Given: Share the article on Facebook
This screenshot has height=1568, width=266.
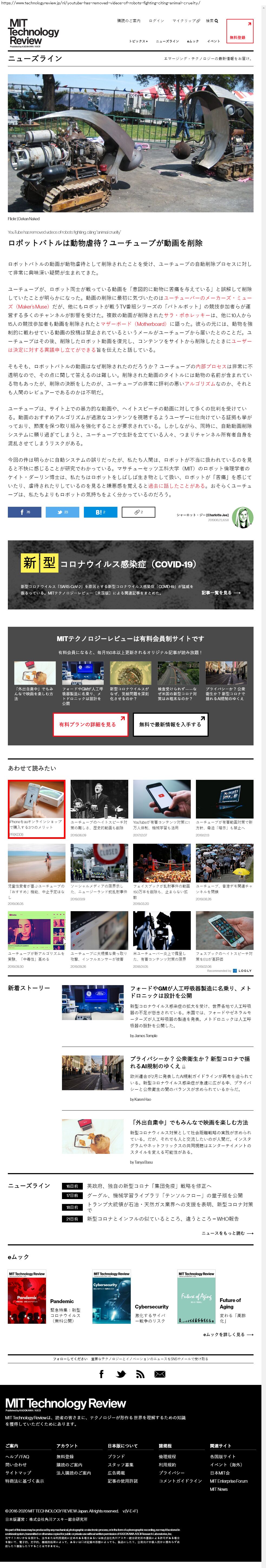Looking at the screenshot, I should (x=24, y=512).
